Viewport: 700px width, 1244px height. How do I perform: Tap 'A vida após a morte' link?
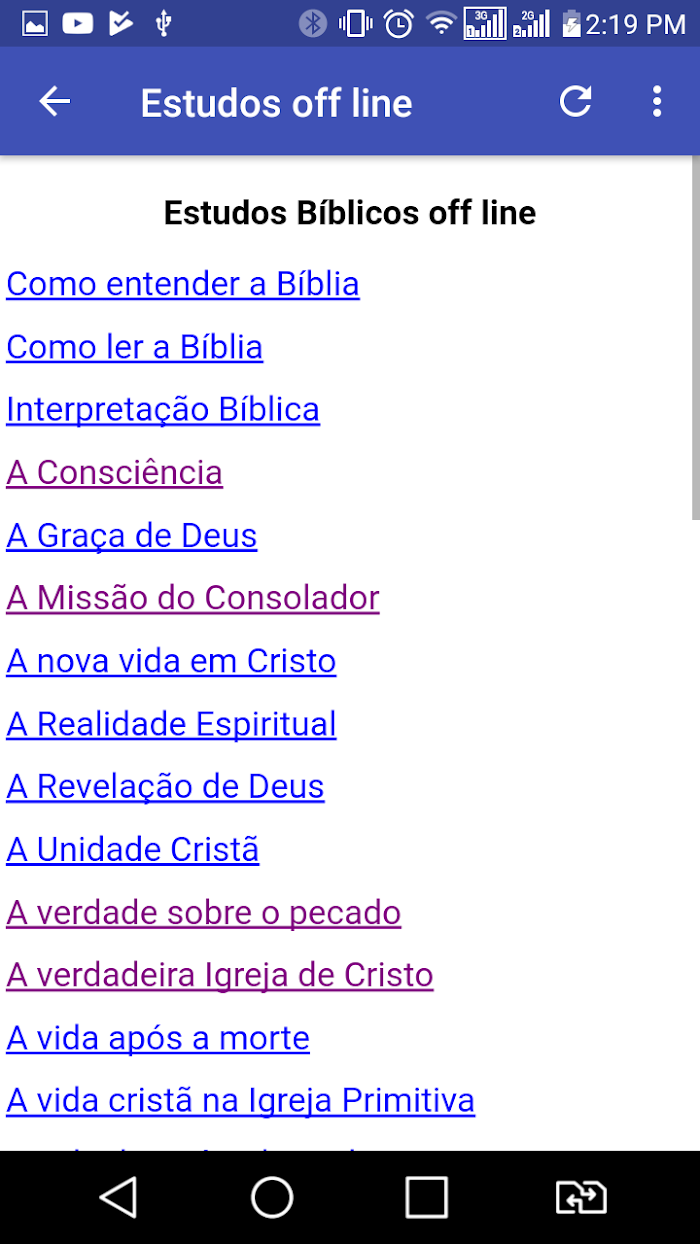[158, 1039]
